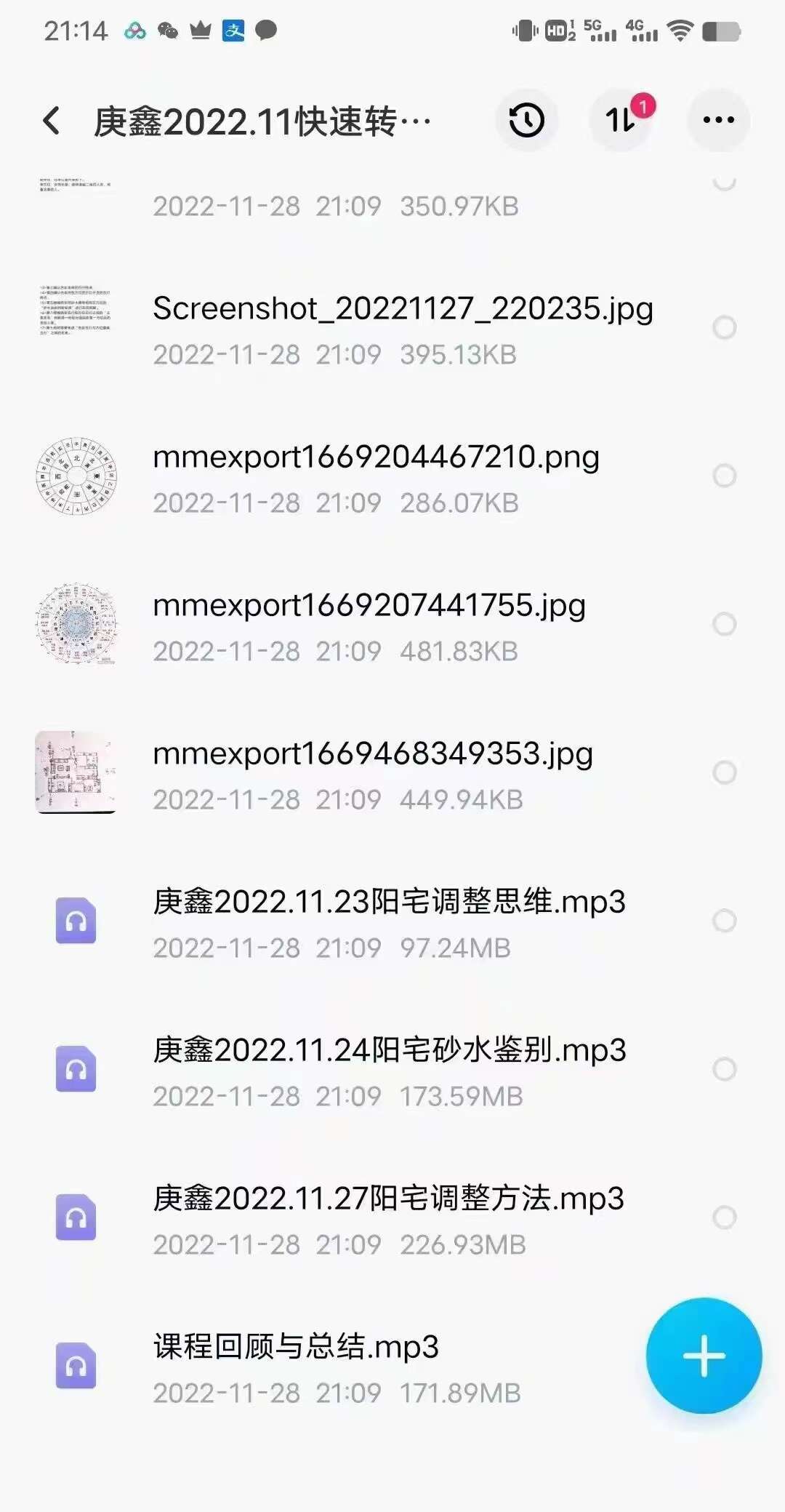Screen dimensions: 785x1512
Task: Select the Screenshot_20221127_220235.jpg checkbox
Action: tap(724, 328)
